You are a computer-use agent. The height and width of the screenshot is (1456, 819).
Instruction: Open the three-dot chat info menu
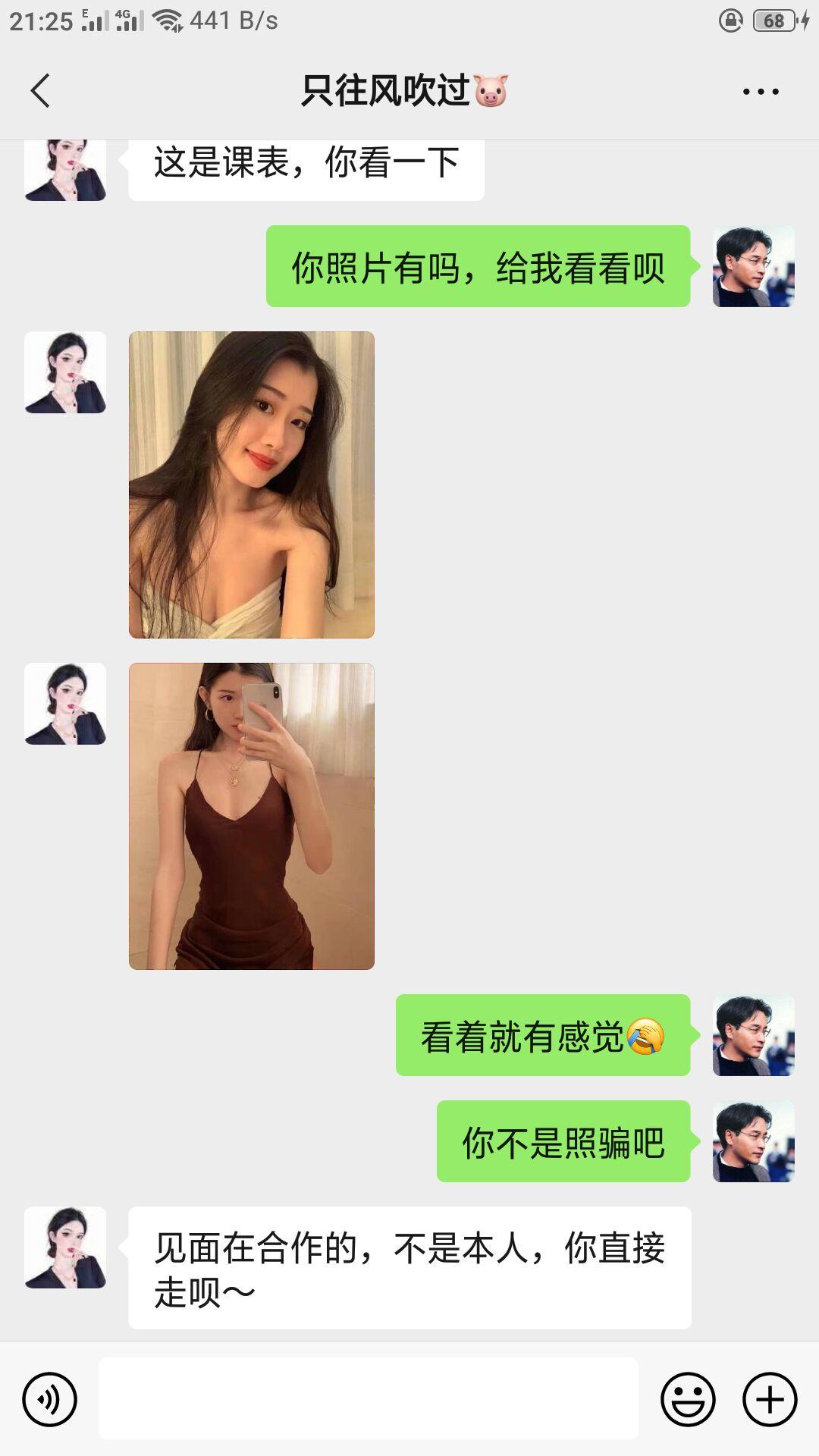[760, 92]
